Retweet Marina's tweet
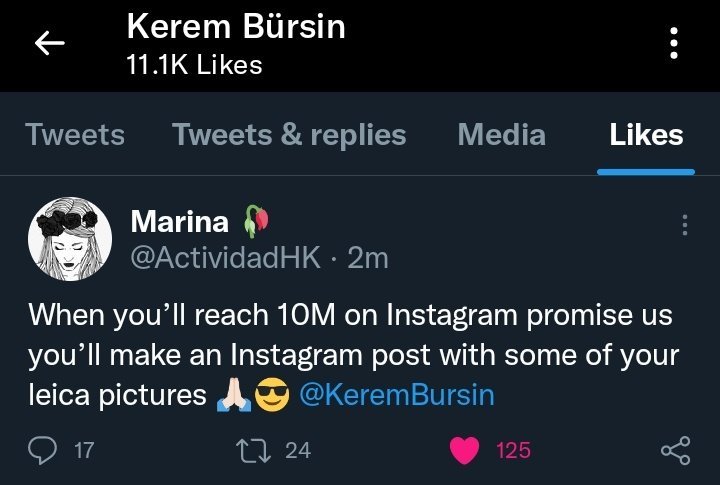 click(x=253, y=451)
